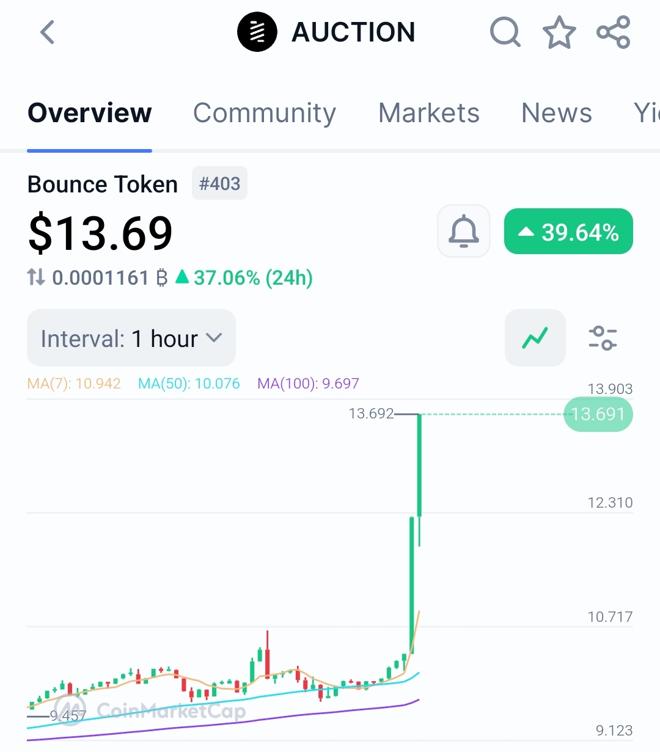The image size is (660, 752).
Task: Switch chart type with the line-chart button
Action: coord(535,338)
